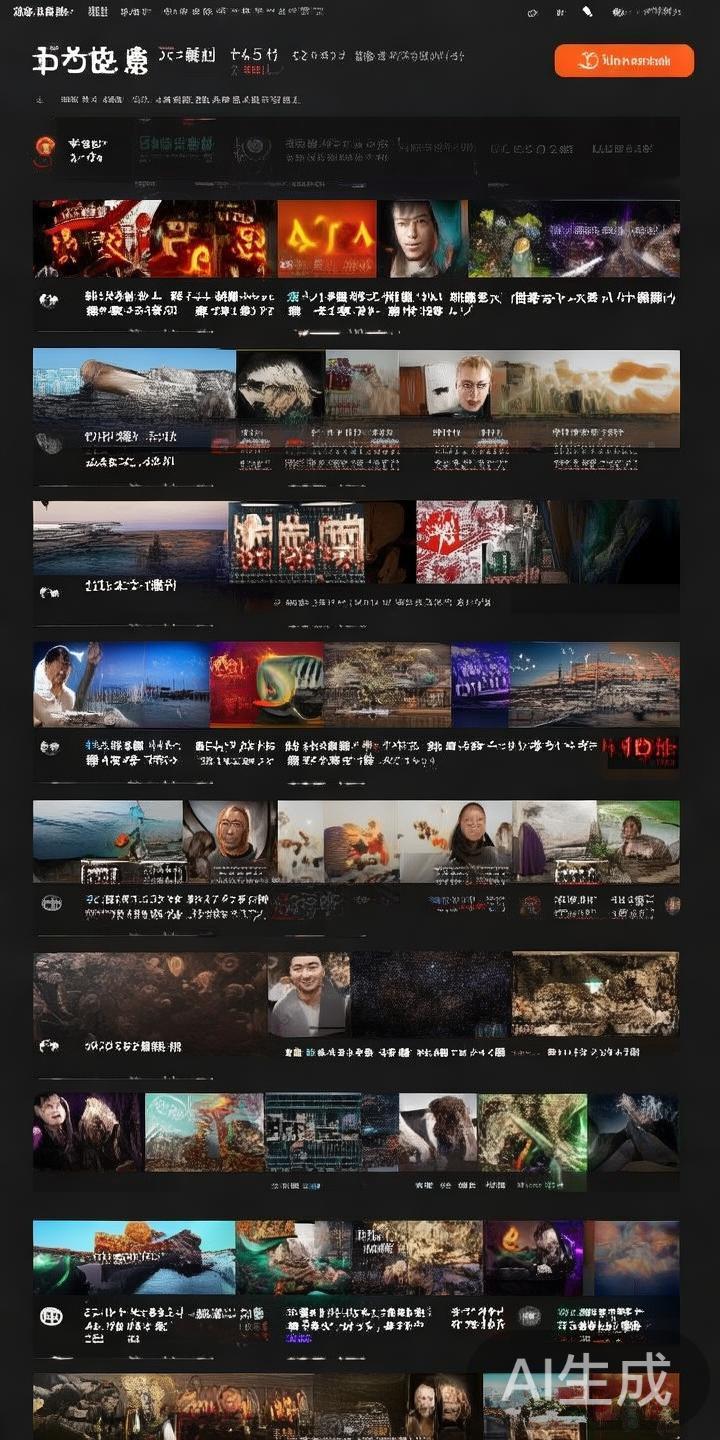Open the user avatar menu at top-right
This screenshot has height=1440, width=720.
(x=620, y=12)
